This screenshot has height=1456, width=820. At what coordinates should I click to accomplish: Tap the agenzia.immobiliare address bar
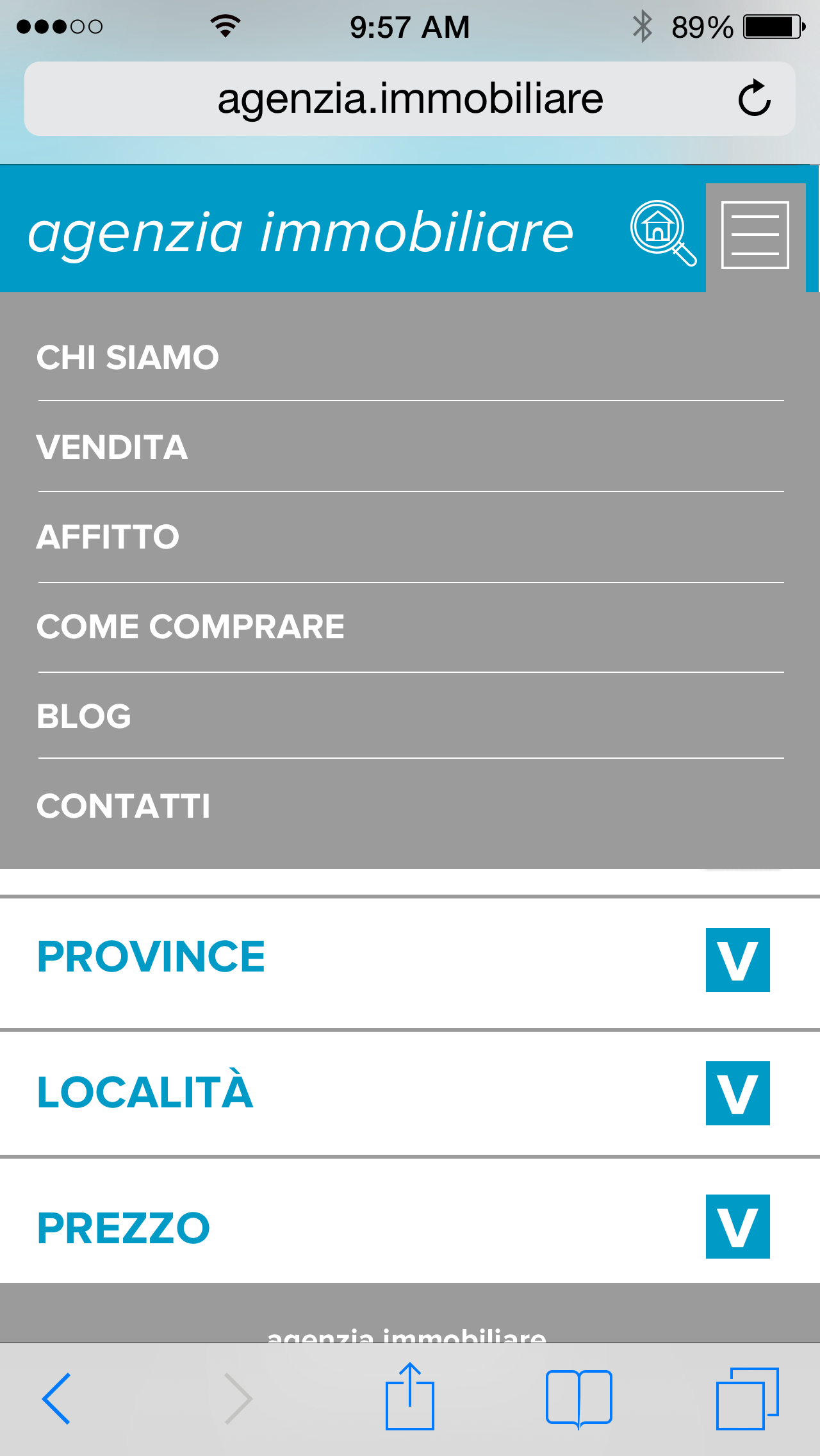(x=410, y=99)
